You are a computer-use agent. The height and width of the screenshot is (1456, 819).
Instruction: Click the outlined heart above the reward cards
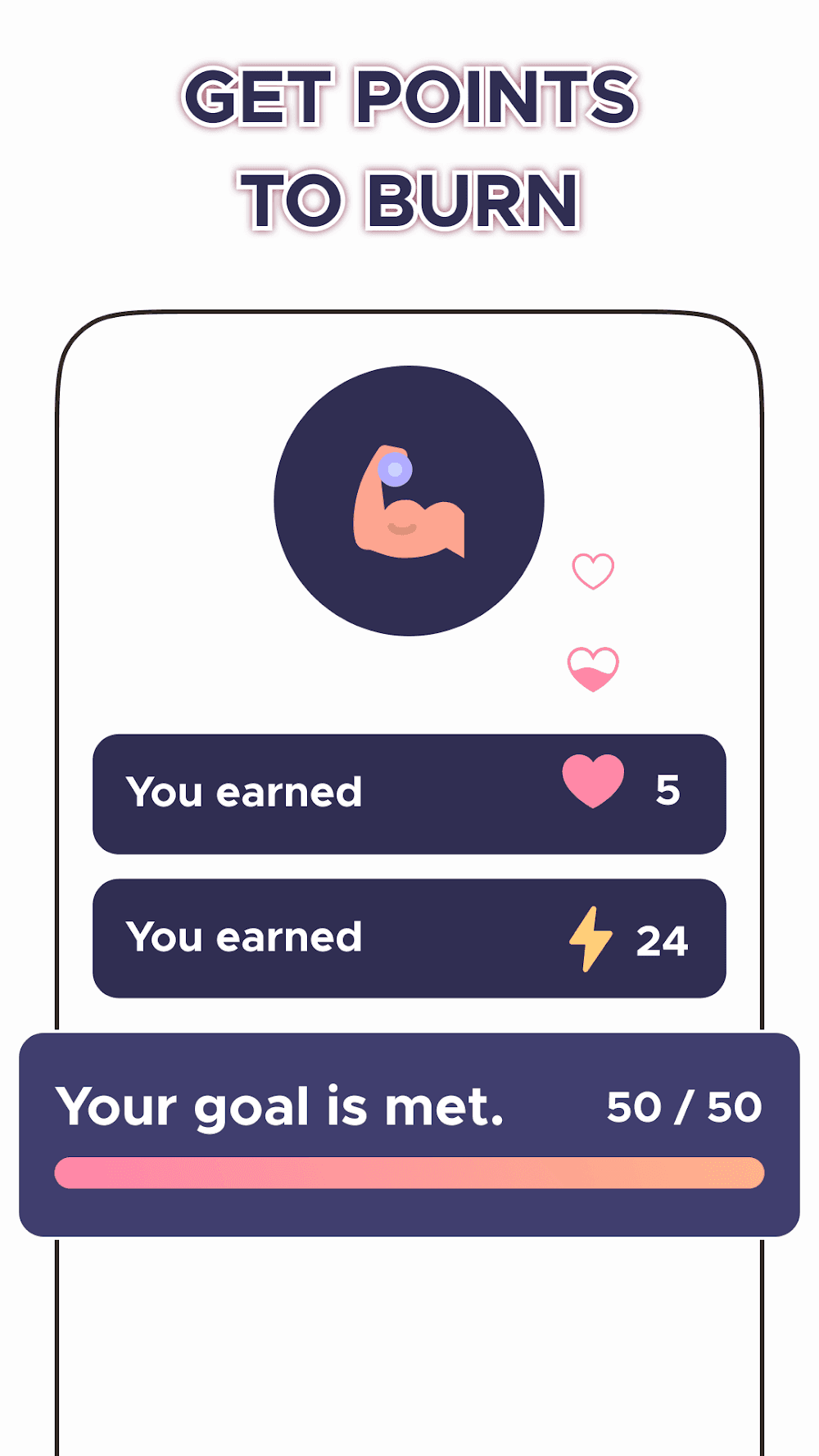pyautogui.click(x=593, y=571)
